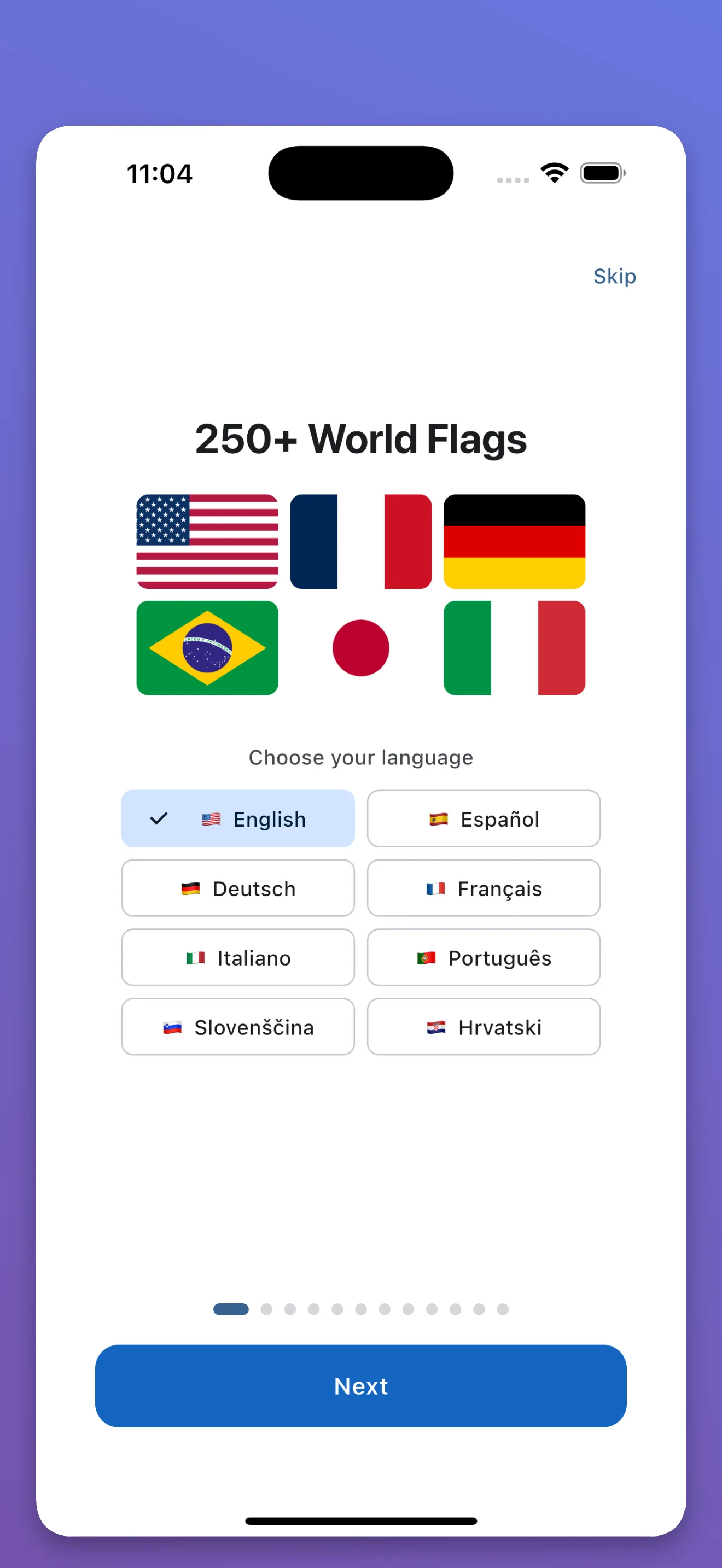Click the Germany flag image
The width and height of the screenshot is (722, 1568).
point(514,541)
